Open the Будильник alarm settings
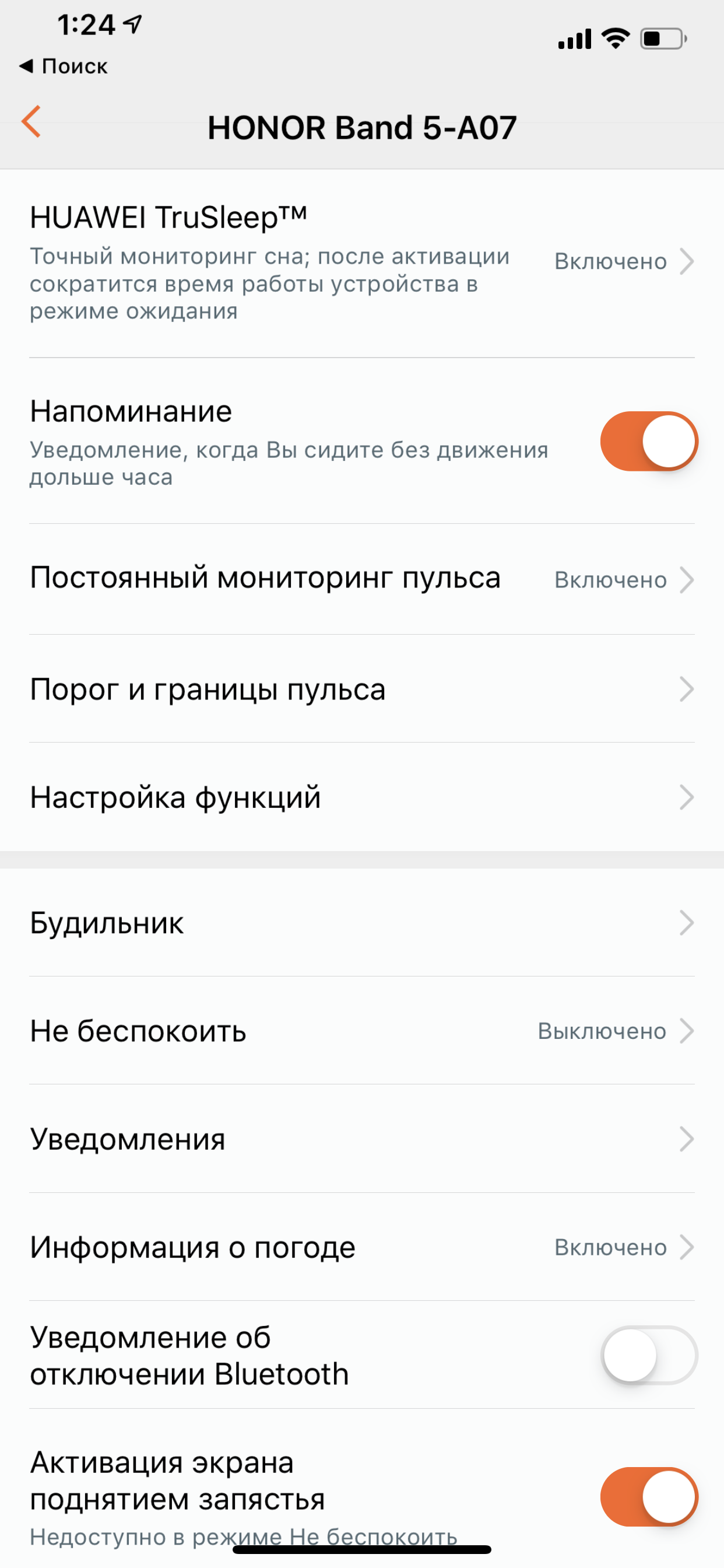The height and width of the screenshot is (1568, 724). (361, 923)
